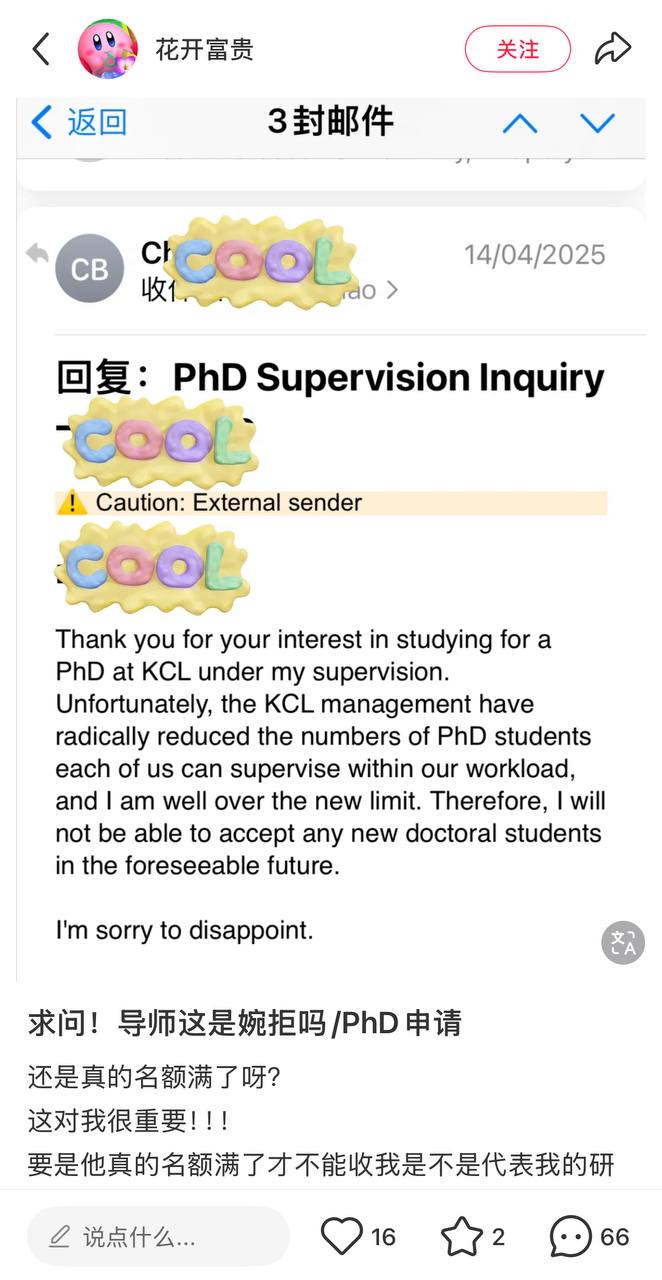
Task: Open the 66 comments
Action: 572,1237
